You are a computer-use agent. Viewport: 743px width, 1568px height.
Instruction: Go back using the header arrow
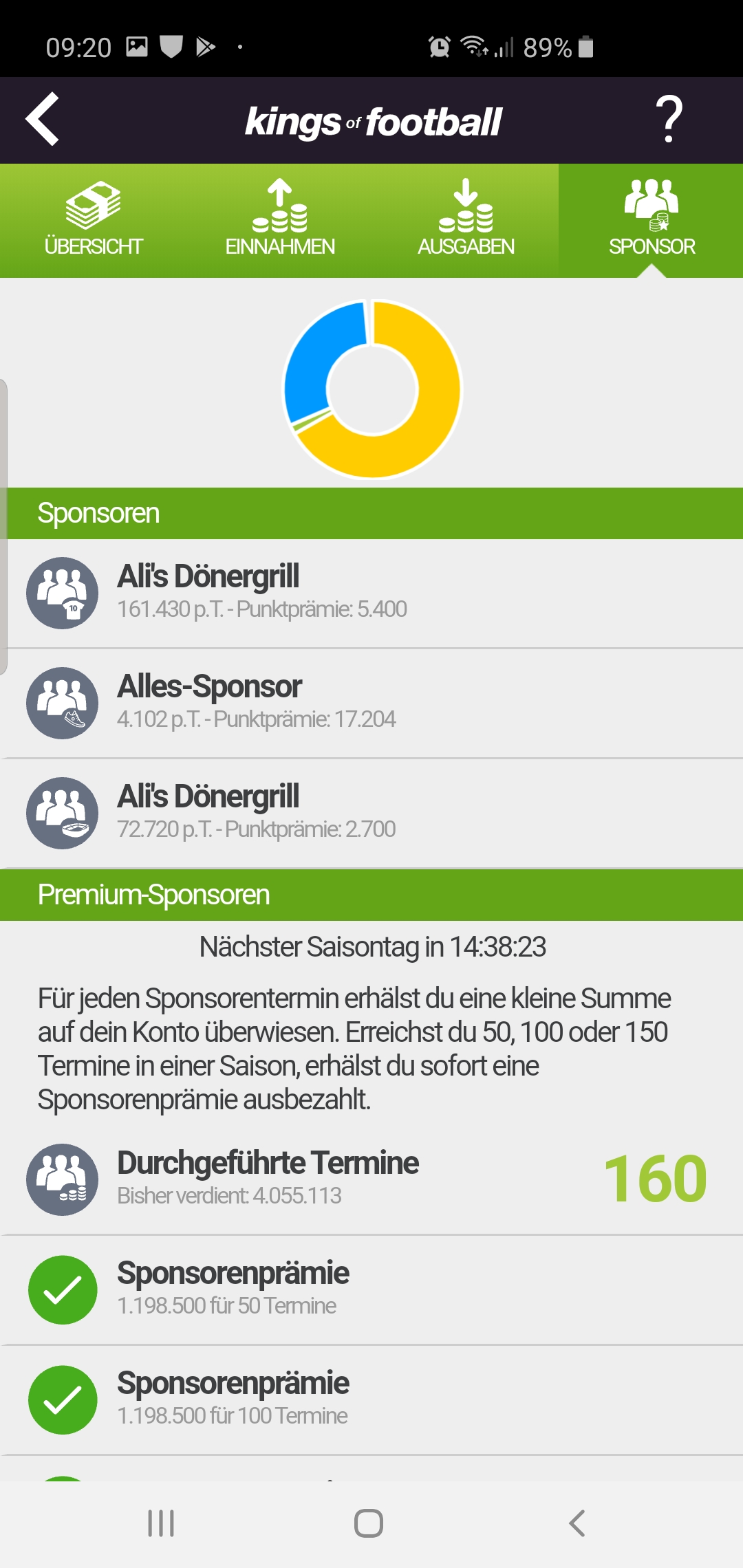[x=43, y=120]
